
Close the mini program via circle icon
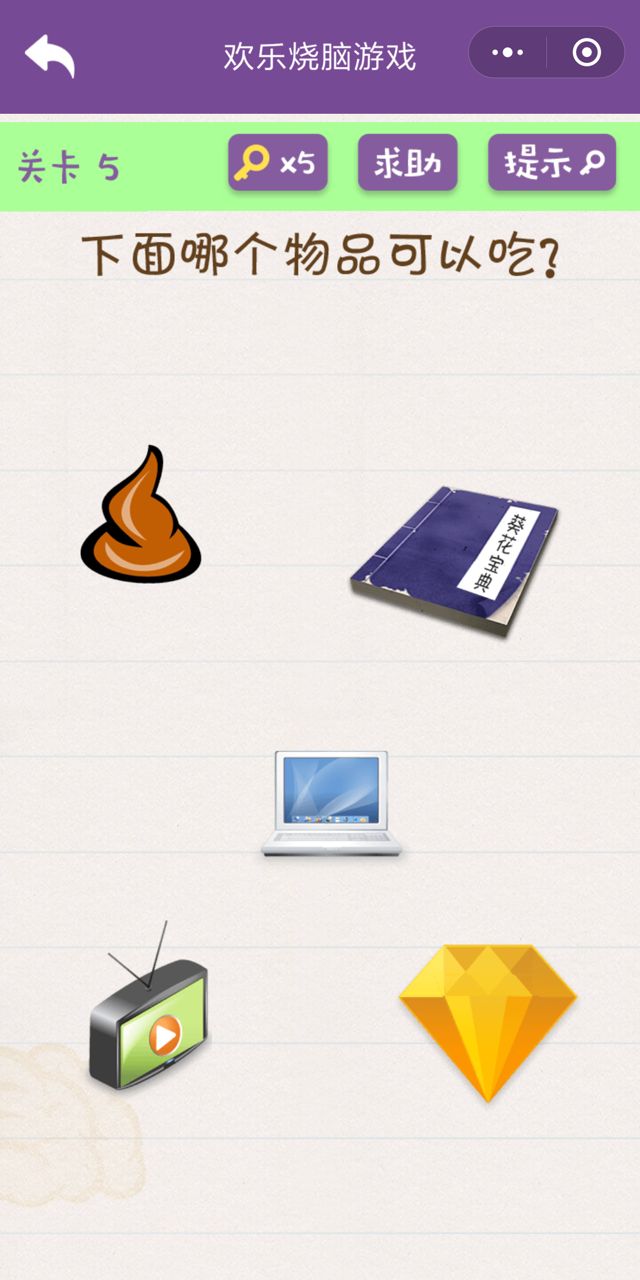click(x=586, y=53)
